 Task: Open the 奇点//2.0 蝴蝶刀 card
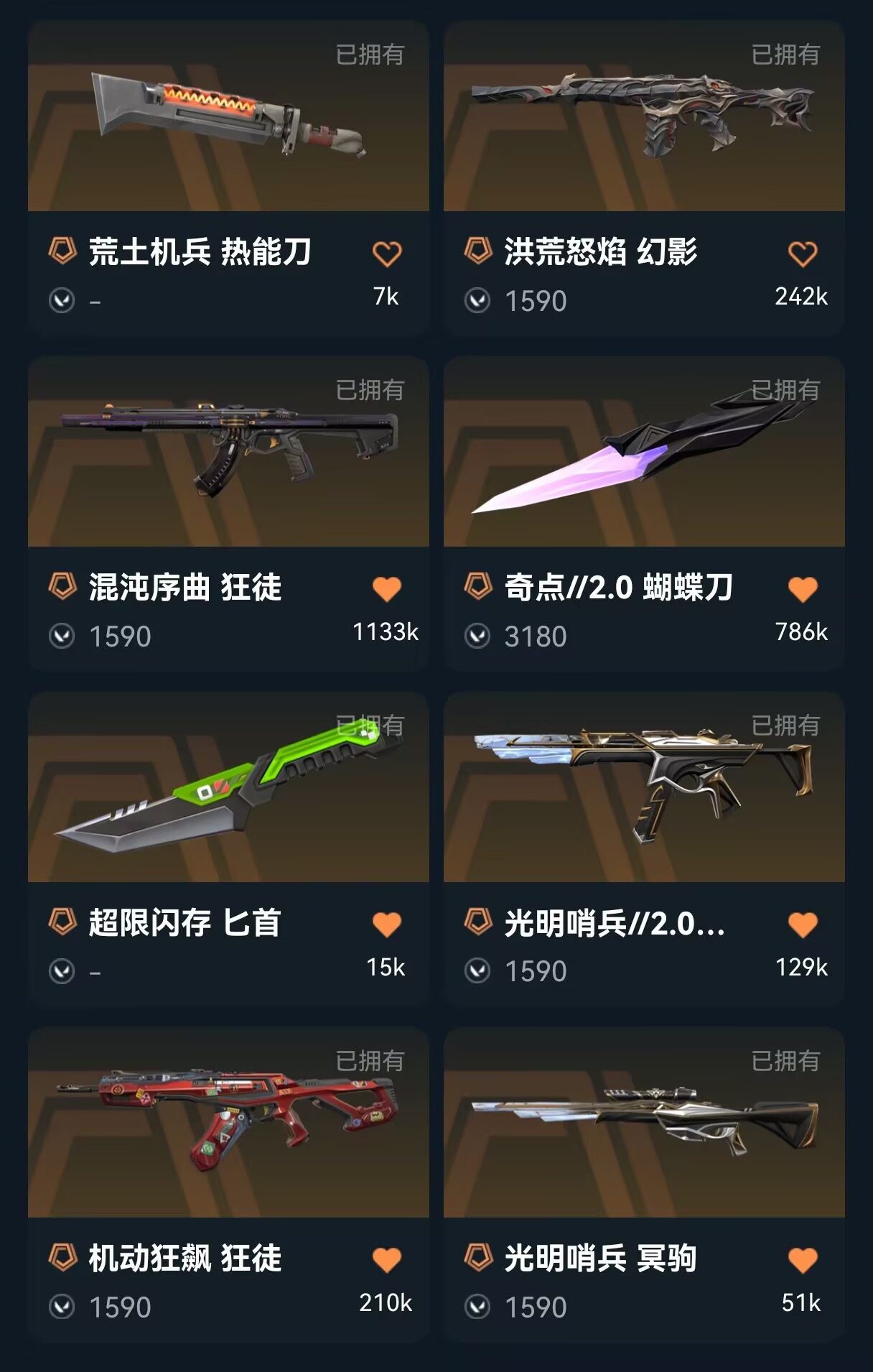[644, 453]
